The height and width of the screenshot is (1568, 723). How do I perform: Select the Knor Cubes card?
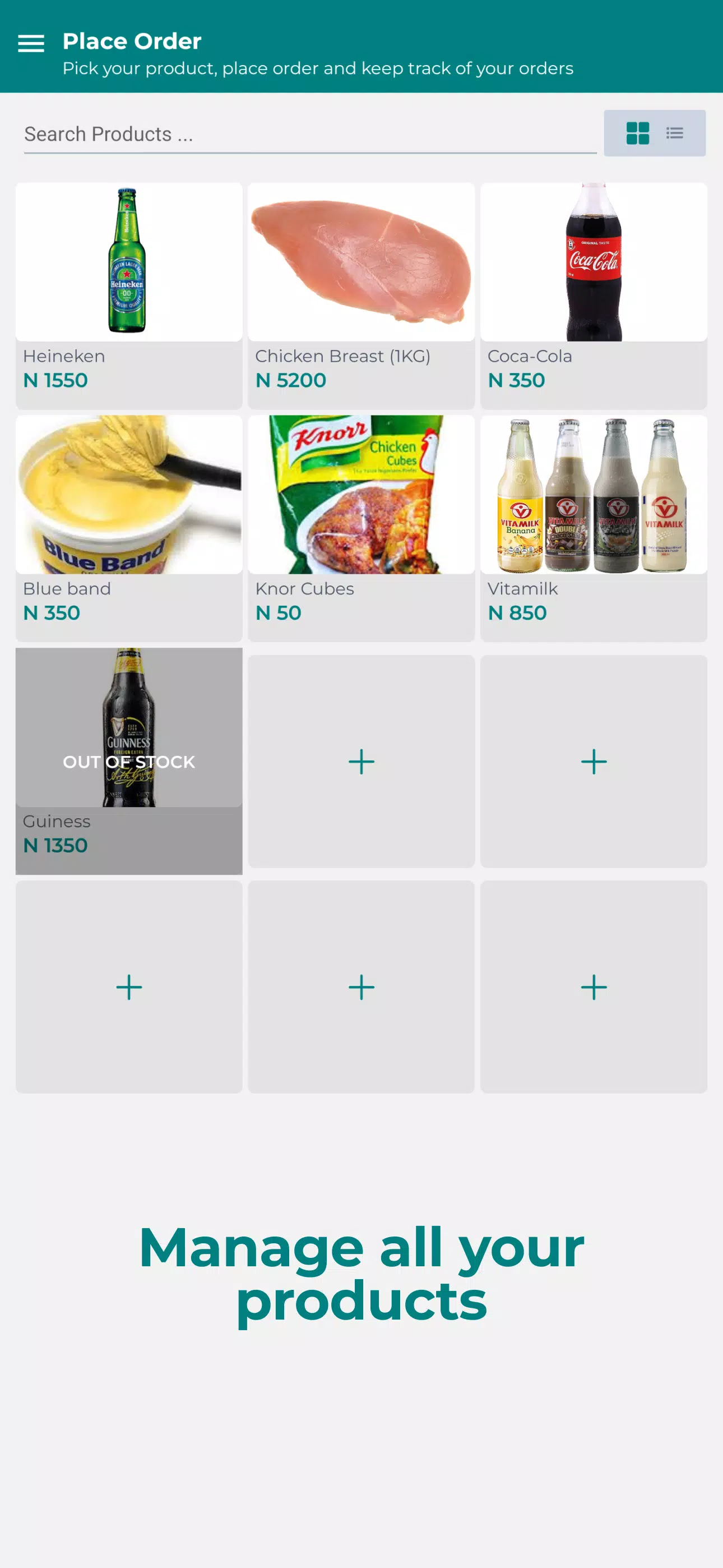(x=361, y=528)
